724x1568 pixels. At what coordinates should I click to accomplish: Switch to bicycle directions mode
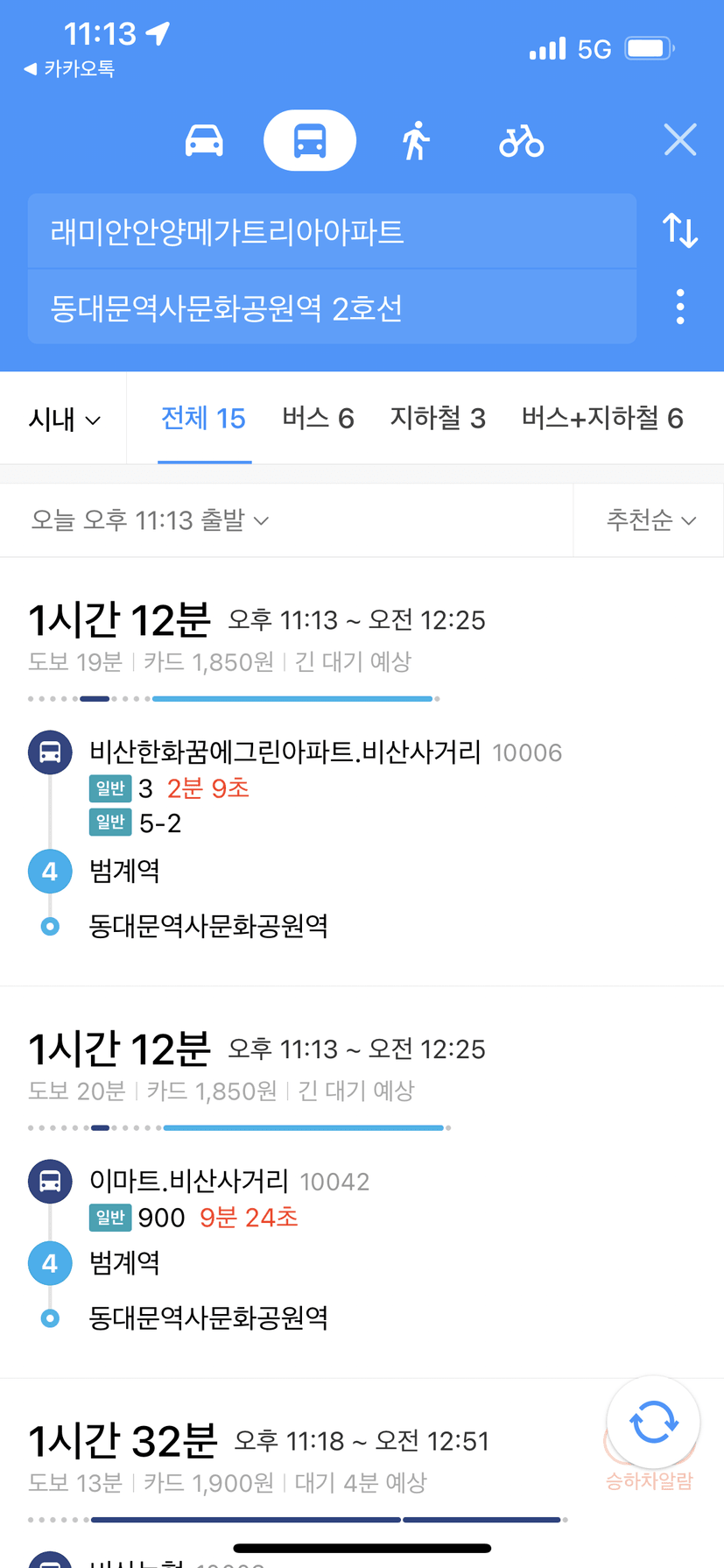[522, 140]
